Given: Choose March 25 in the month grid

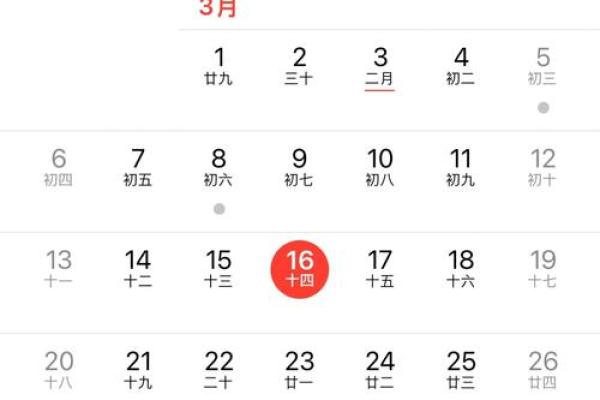Looking at the screenshot, I should coord(461,369).
